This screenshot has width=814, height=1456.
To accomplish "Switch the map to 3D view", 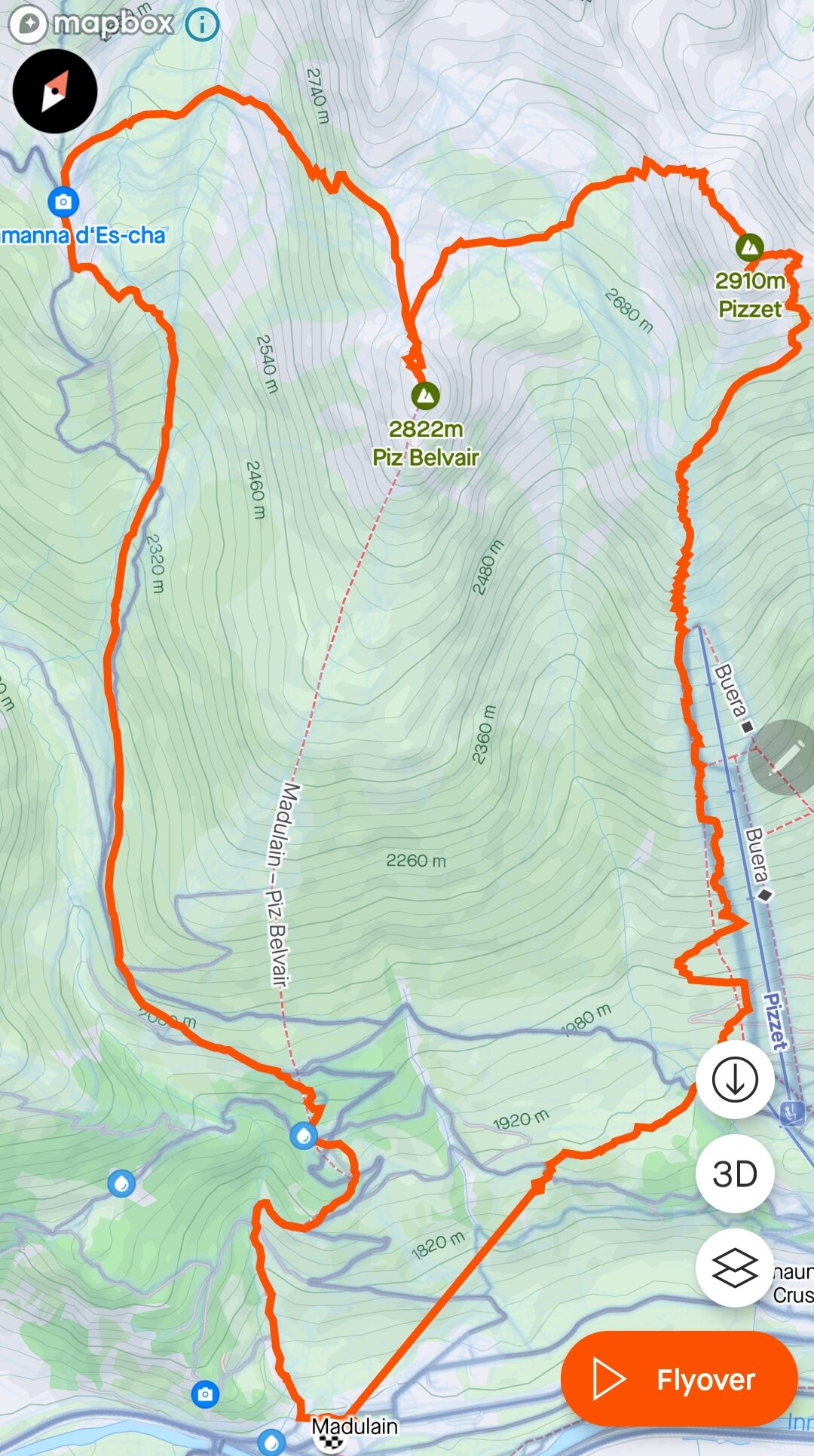I will 735,1173.
